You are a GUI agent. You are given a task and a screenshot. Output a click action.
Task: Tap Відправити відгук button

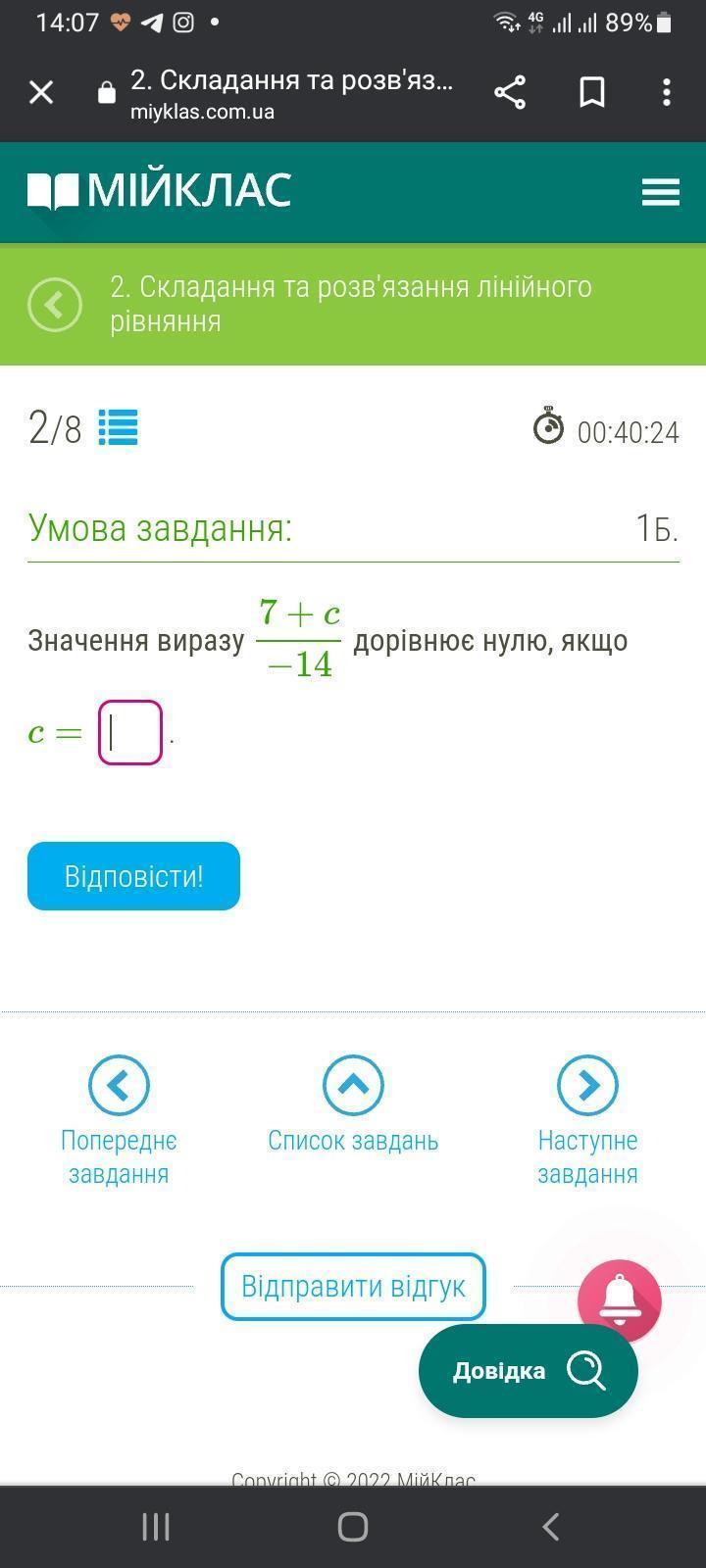click(x=353, y=1286)
